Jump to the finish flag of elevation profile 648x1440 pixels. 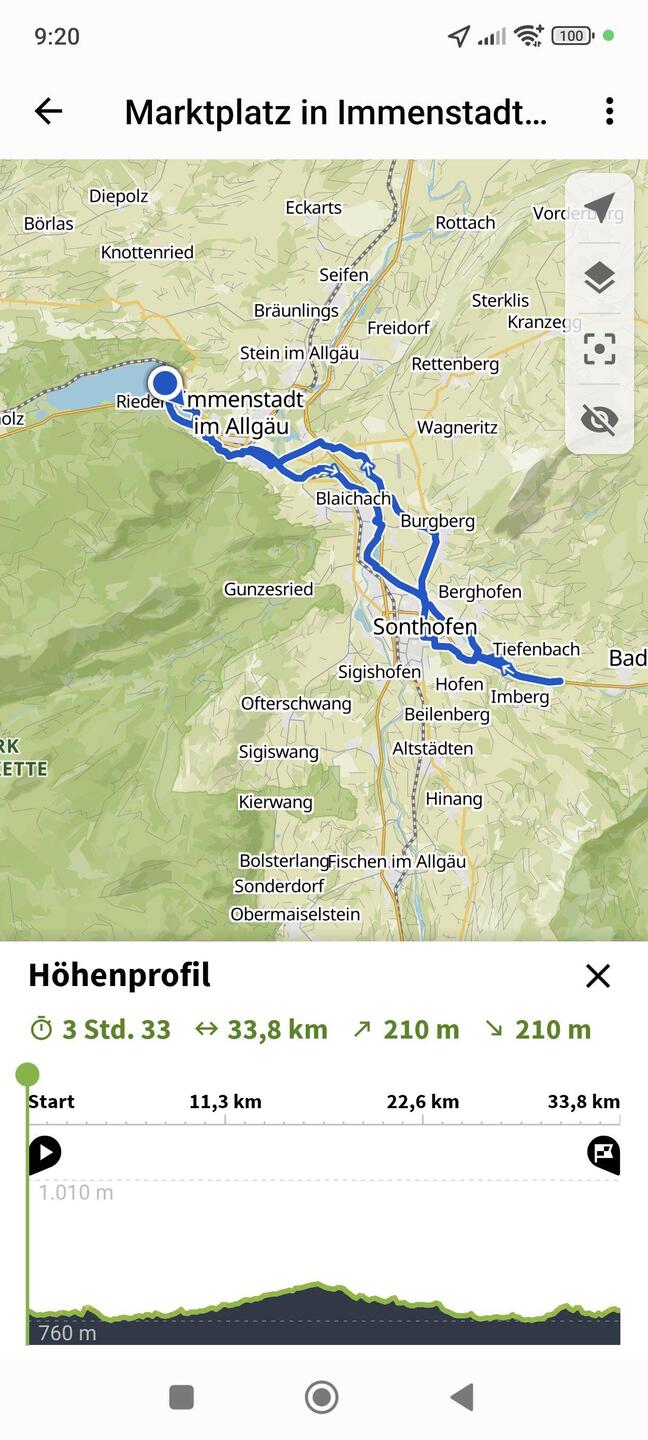pos(603,1154)
